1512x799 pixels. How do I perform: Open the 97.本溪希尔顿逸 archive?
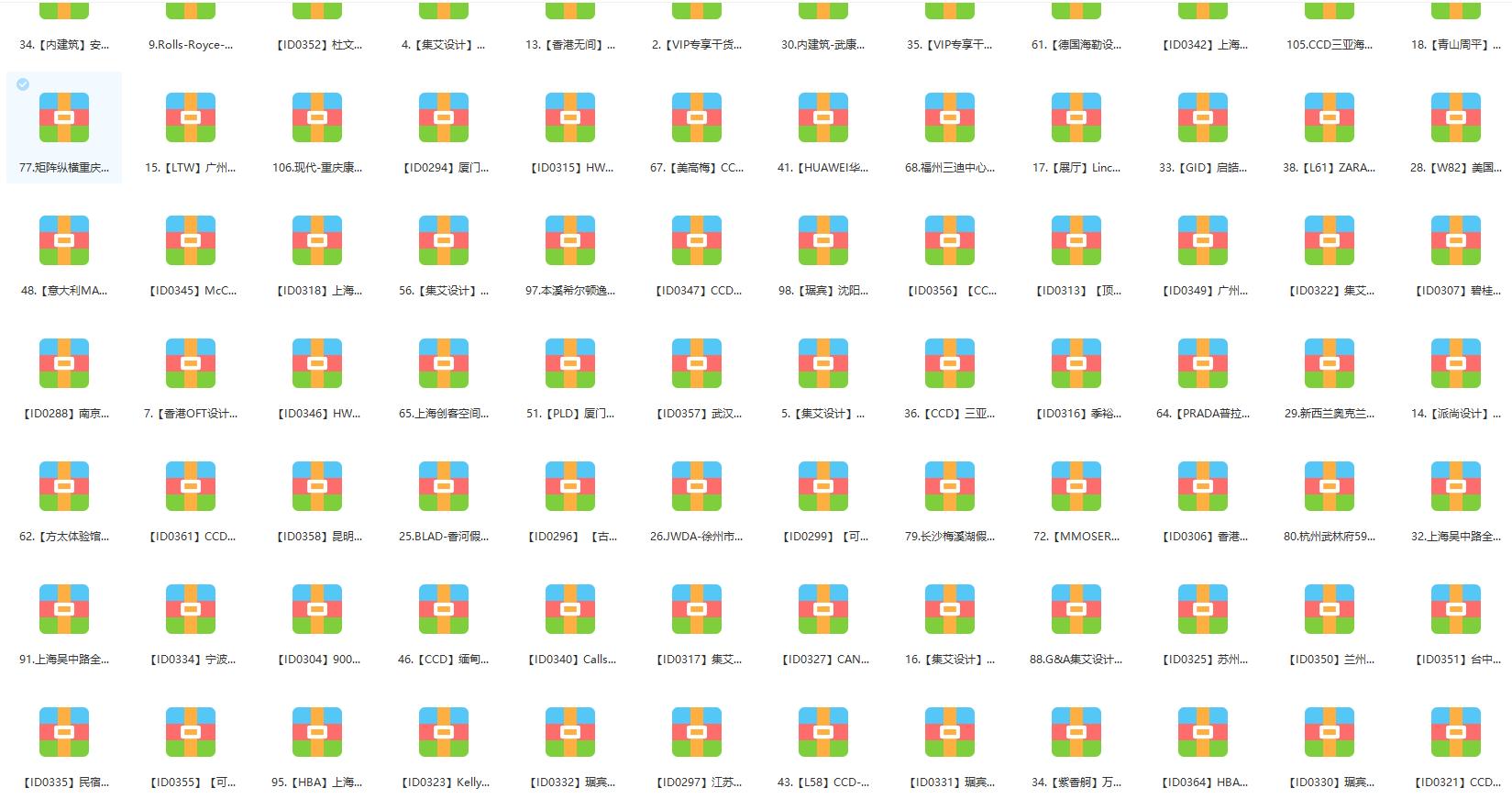coord(570,240)
